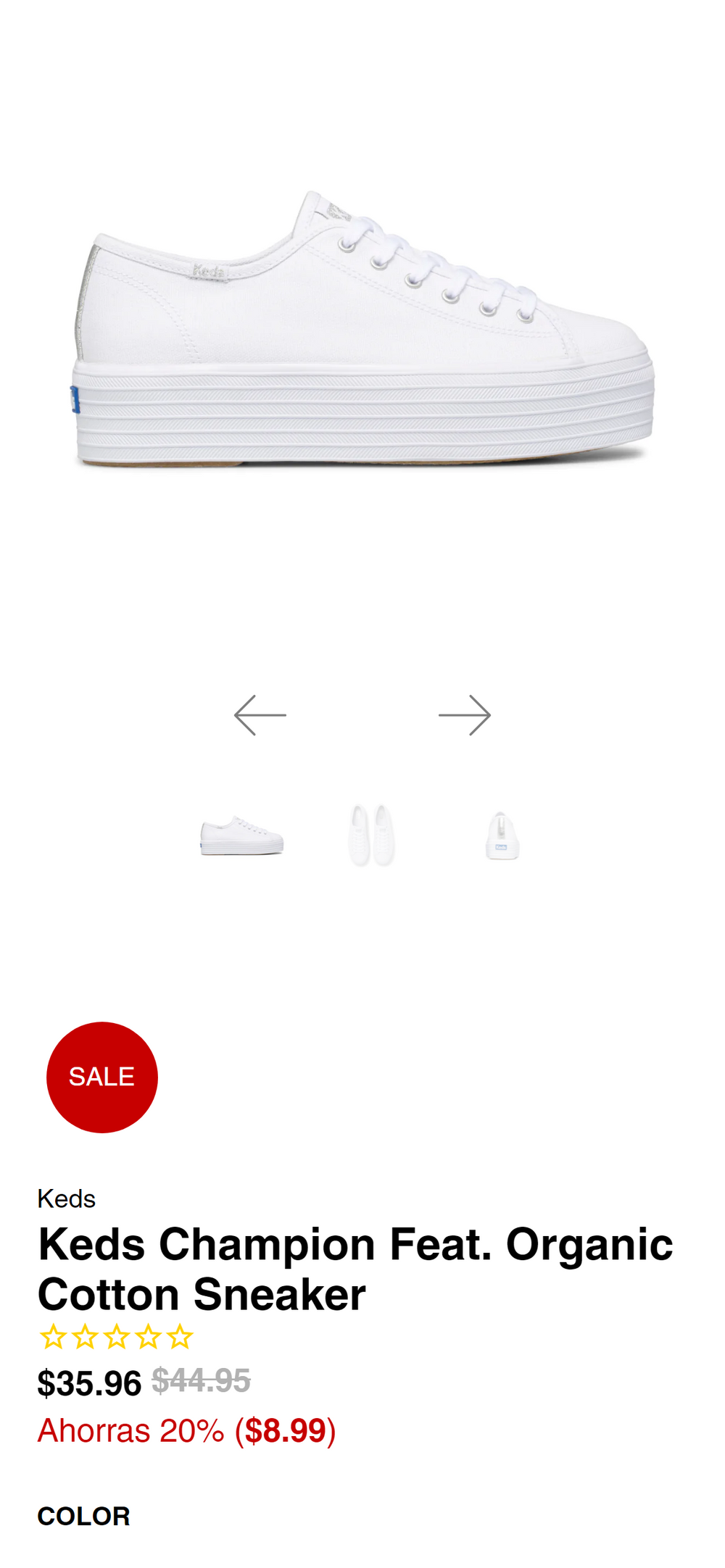Screen dimensions: 725x1568
Task: Open the star rating reviews
Action: pyautogui.click(x=116, y=1337)
